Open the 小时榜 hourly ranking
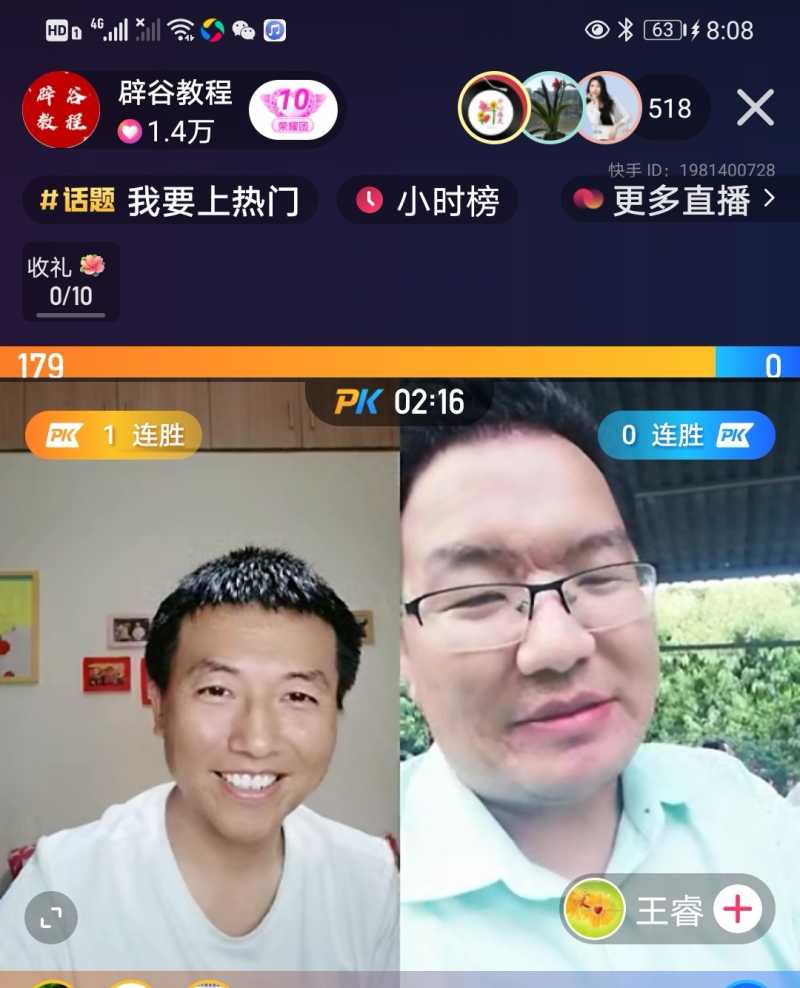The image size is (800, 988). (x=427, y=201)
